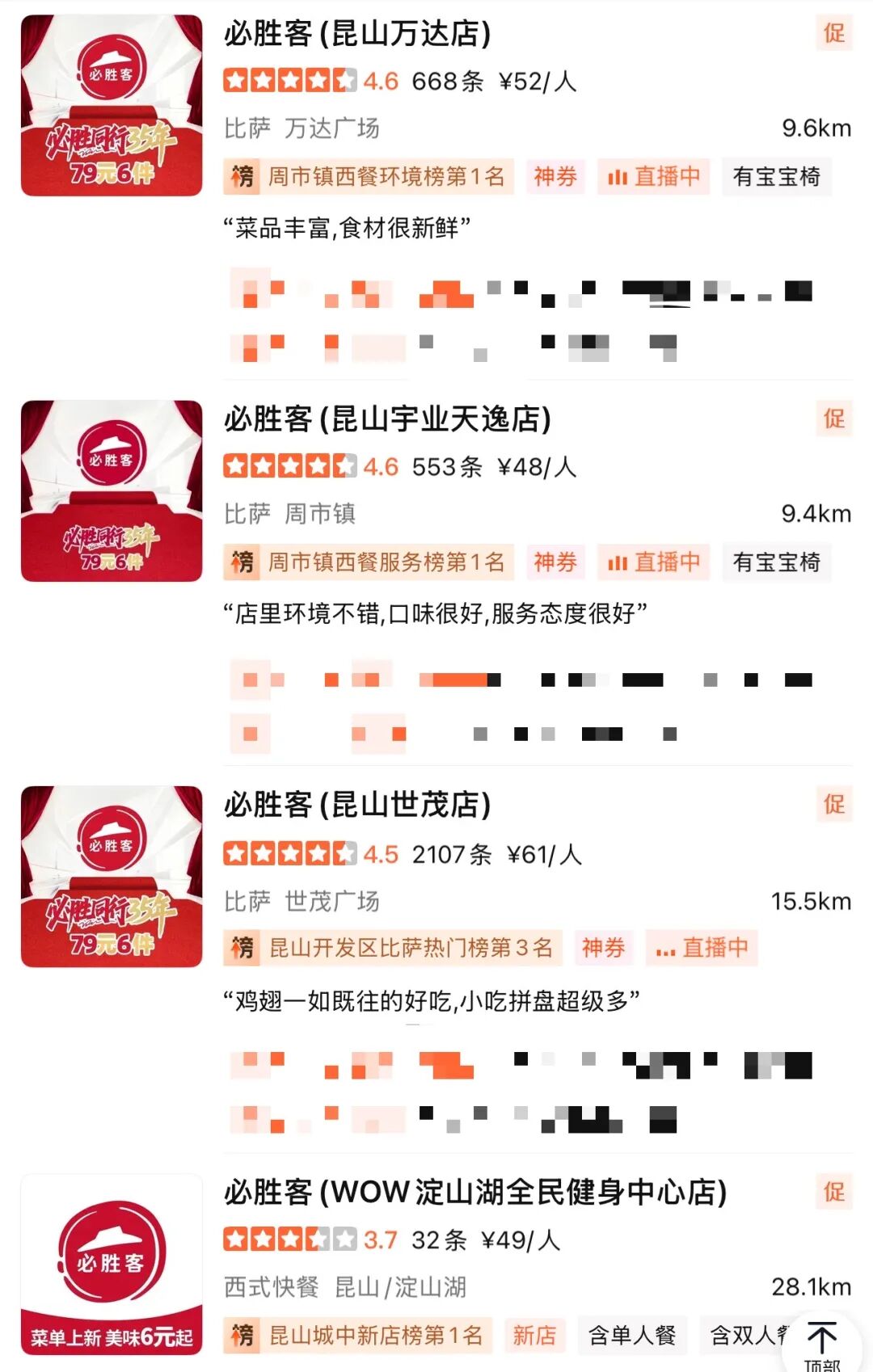Viewport: 873px width, 1372px height.
Task: Open 必胜客 (昆山万达店) listing
Action: click(x=357, y=34)
